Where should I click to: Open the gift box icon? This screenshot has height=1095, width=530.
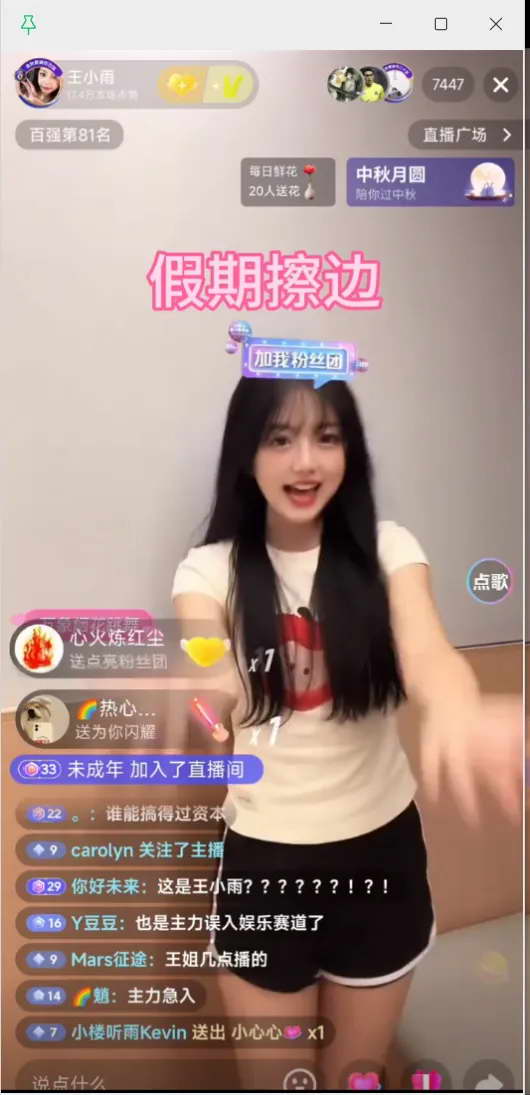[426, 1080]
